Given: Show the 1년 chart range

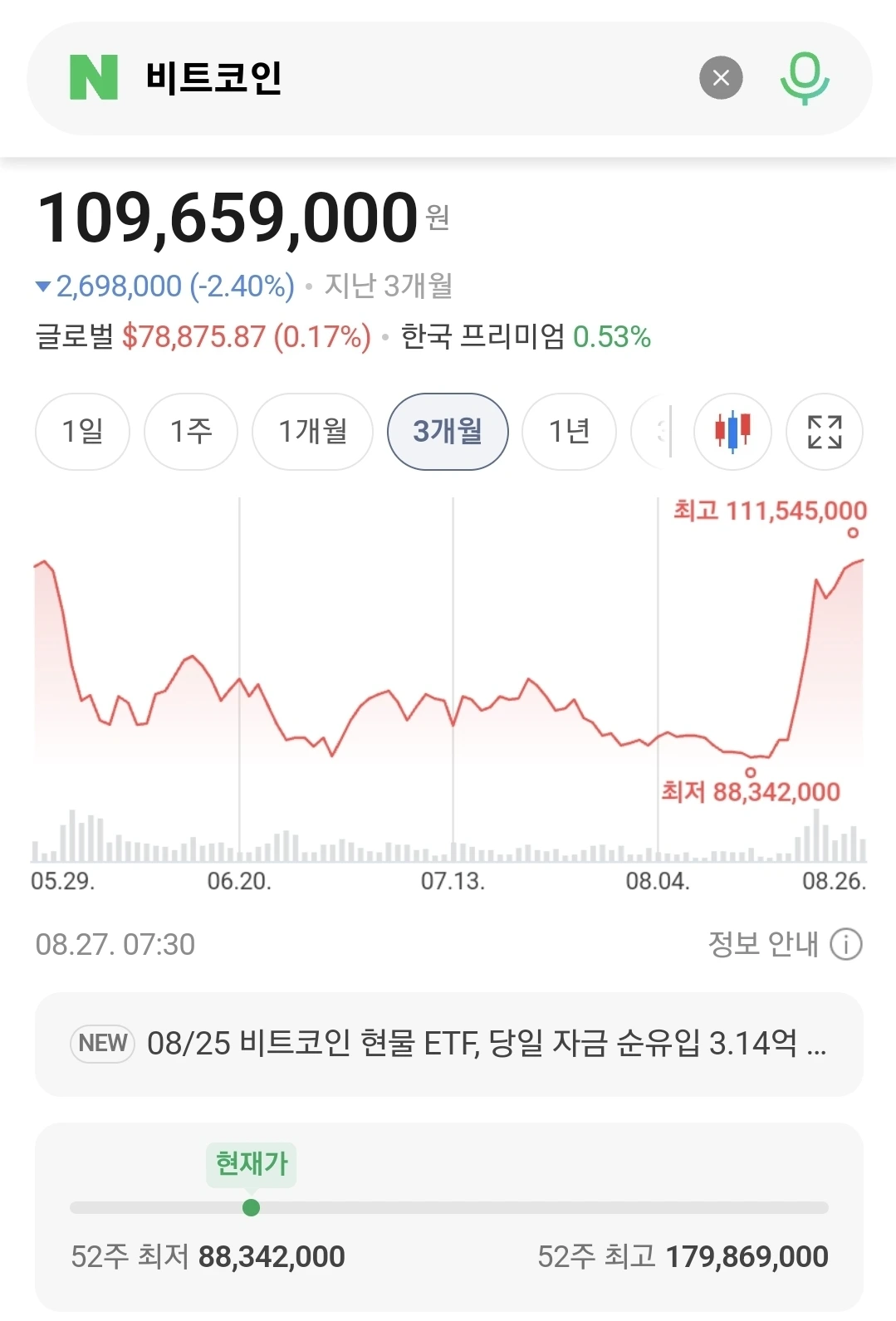Looking at the screenshot, I should 570,432.
